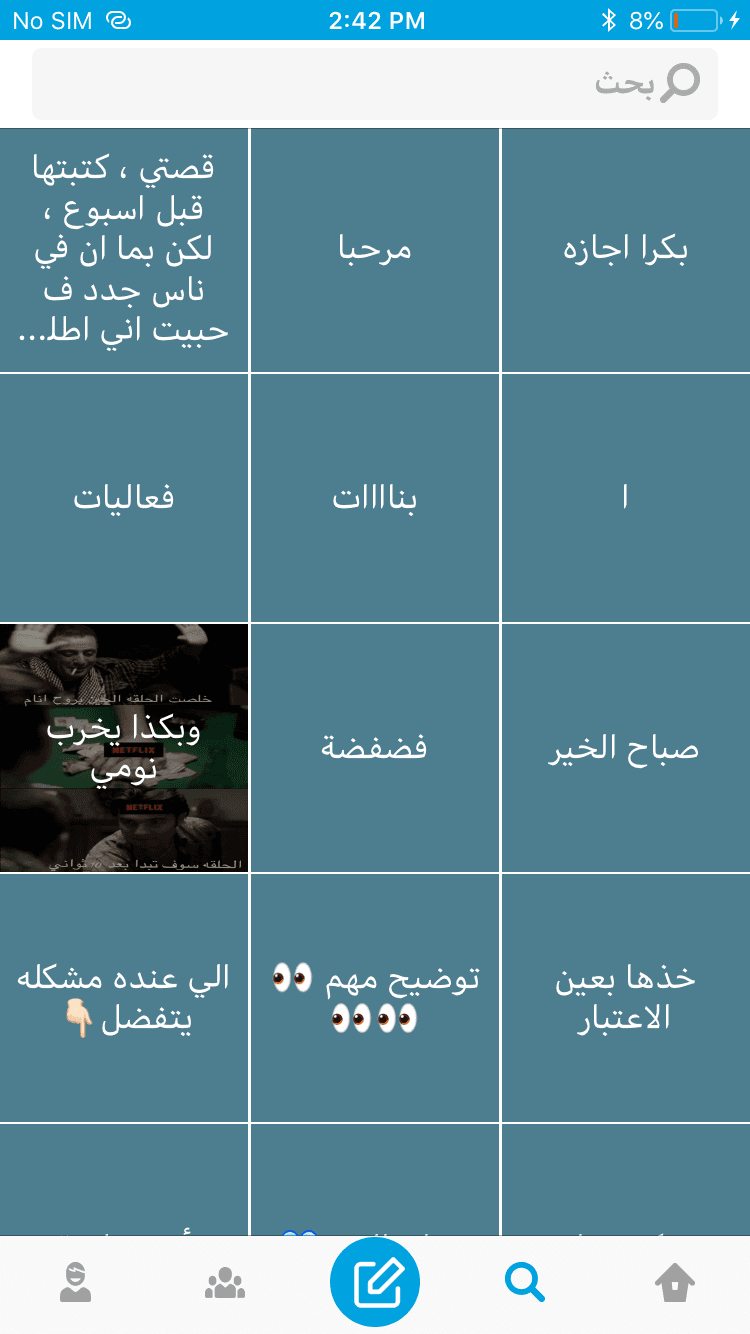Open the بناااات post tile
Screen dimensions: 750x1334
[x=375, y=498]
